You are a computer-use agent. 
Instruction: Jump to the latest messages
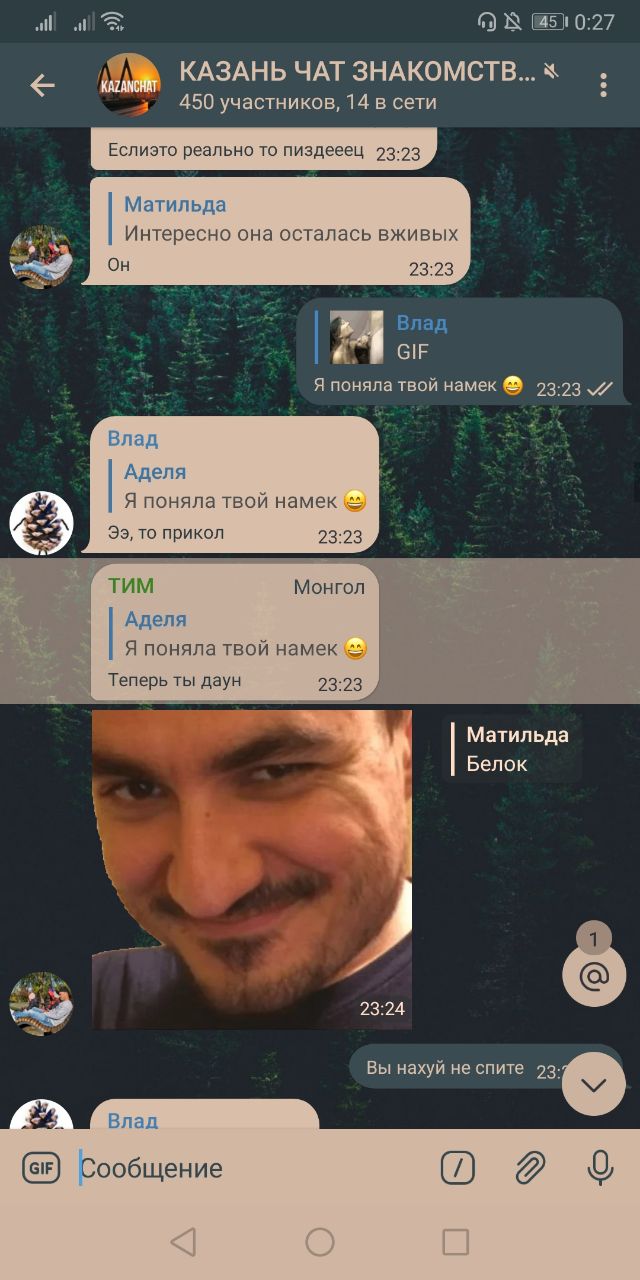click(x=594, y=1084)
